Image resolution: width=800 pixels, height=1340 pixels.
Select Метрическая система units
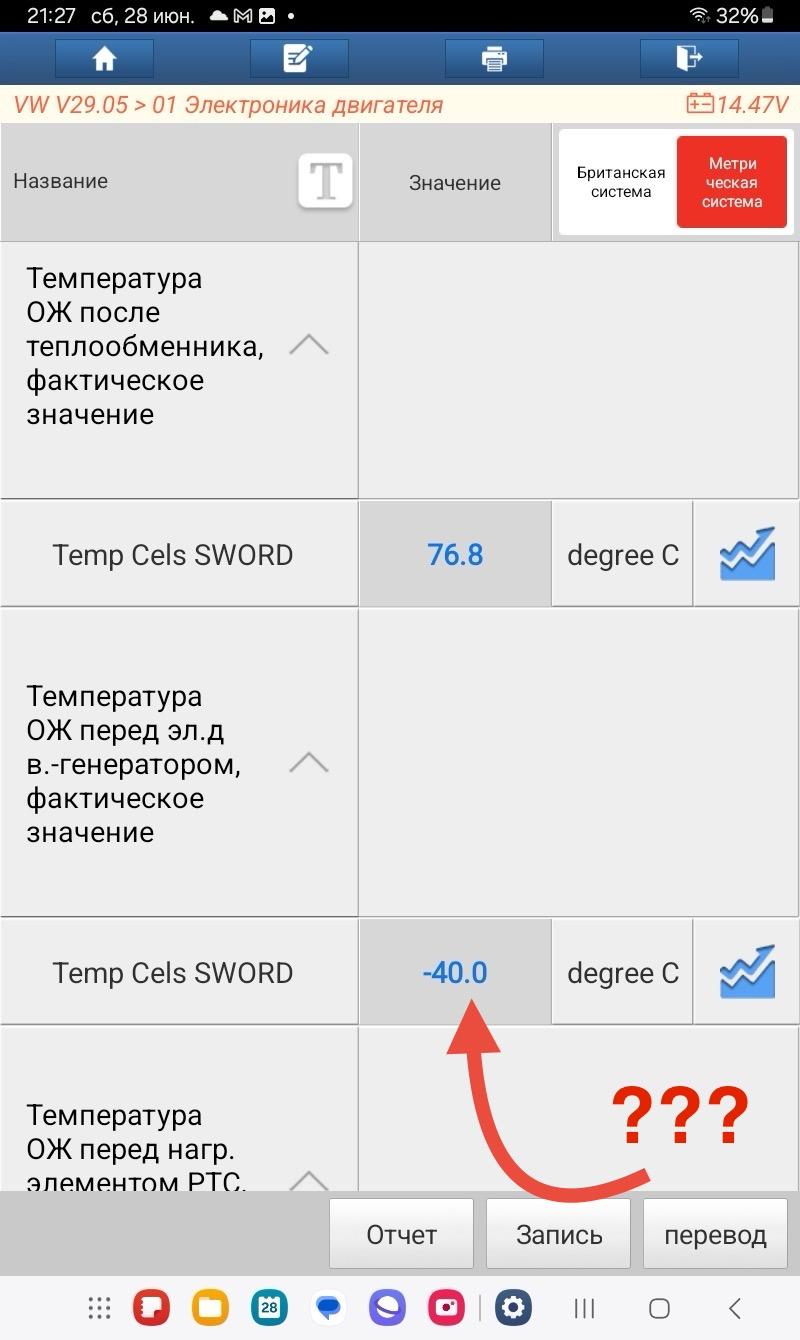click(732, 182)
